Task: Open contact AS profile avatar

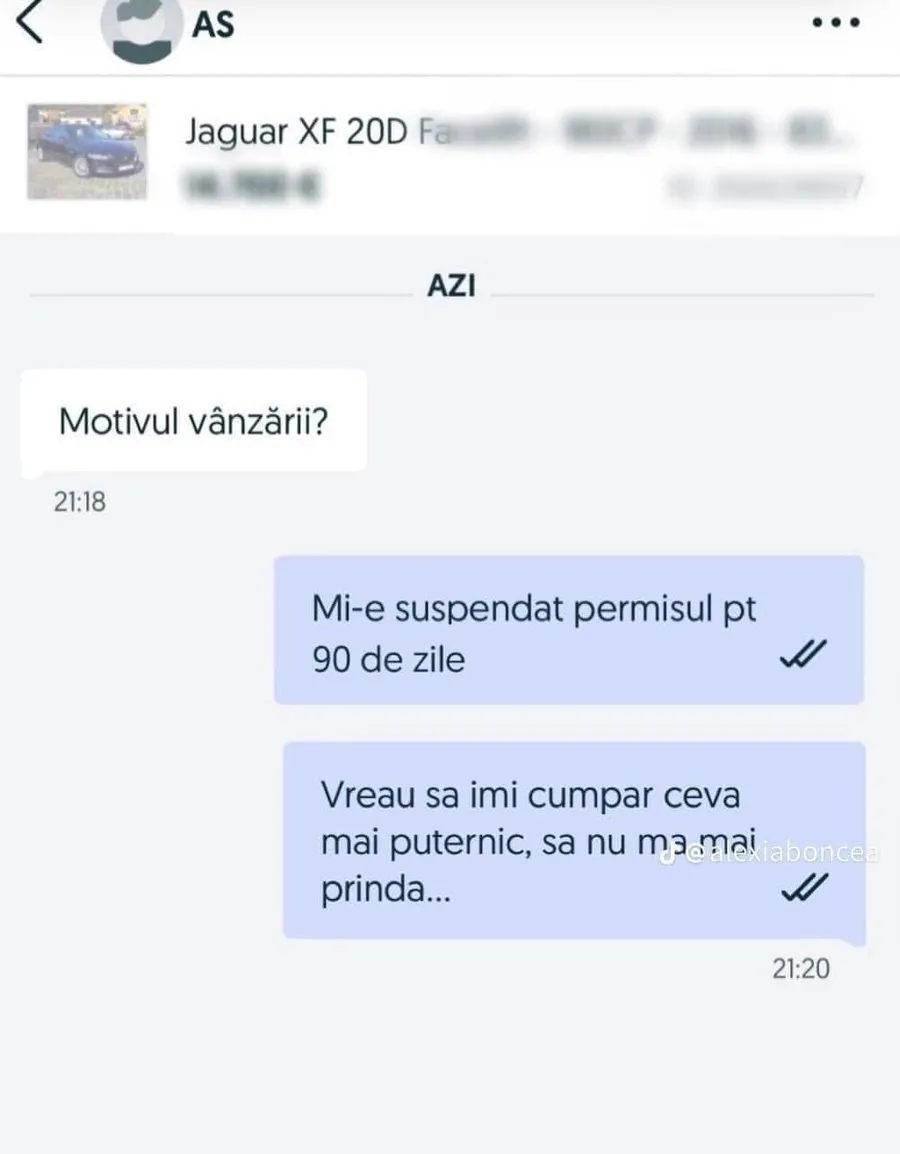Action: (x=140, y=25)
